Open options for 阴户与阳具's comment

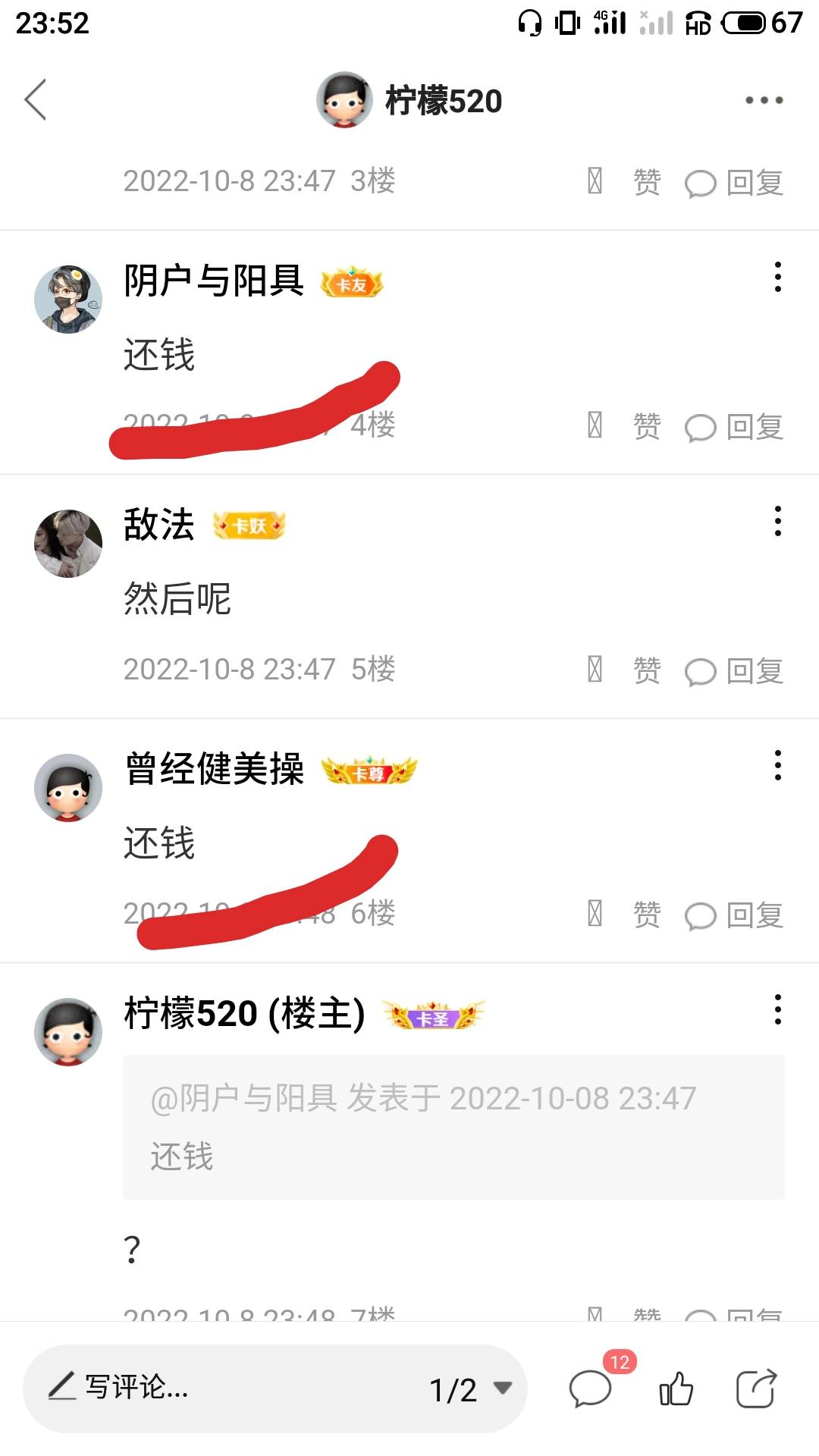(x=777, y=277)
